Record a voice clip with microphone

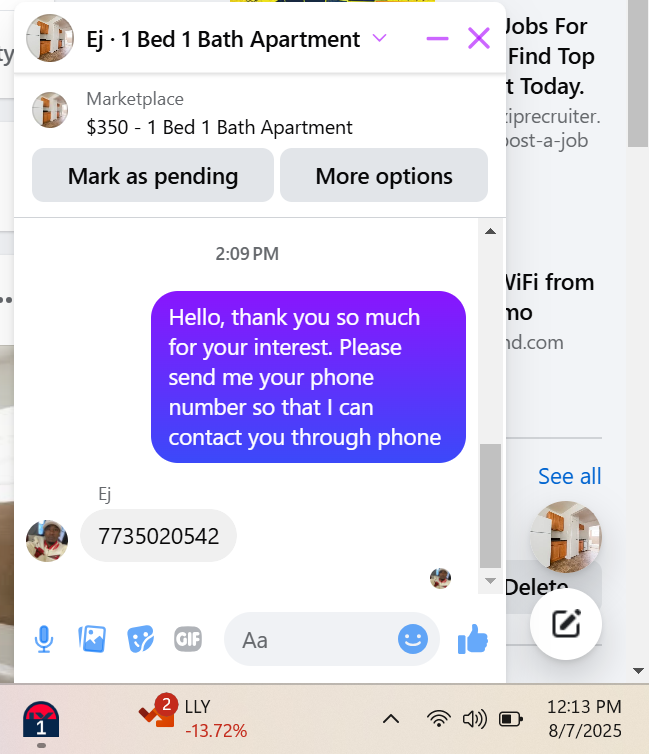[x=43, y=639]
